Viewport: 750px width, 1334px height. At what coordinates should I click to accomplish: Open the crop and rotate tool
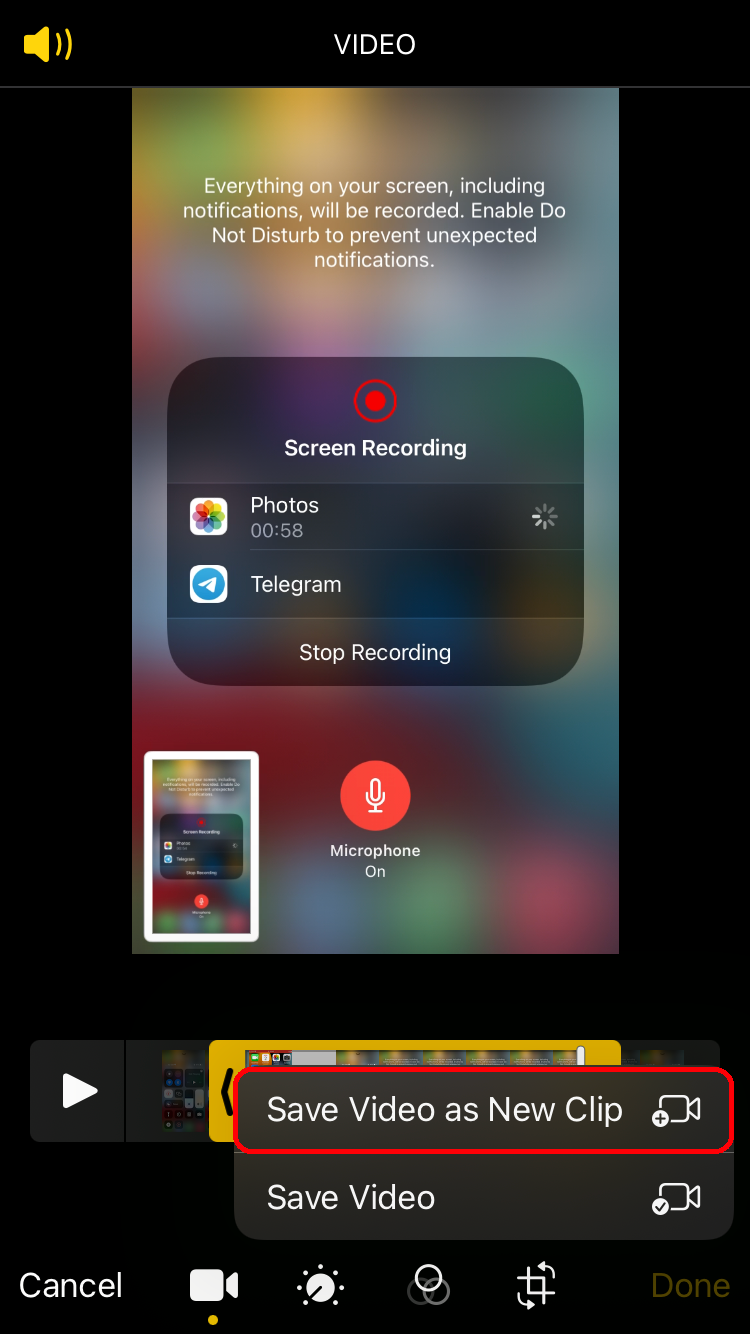(536, 1285)
